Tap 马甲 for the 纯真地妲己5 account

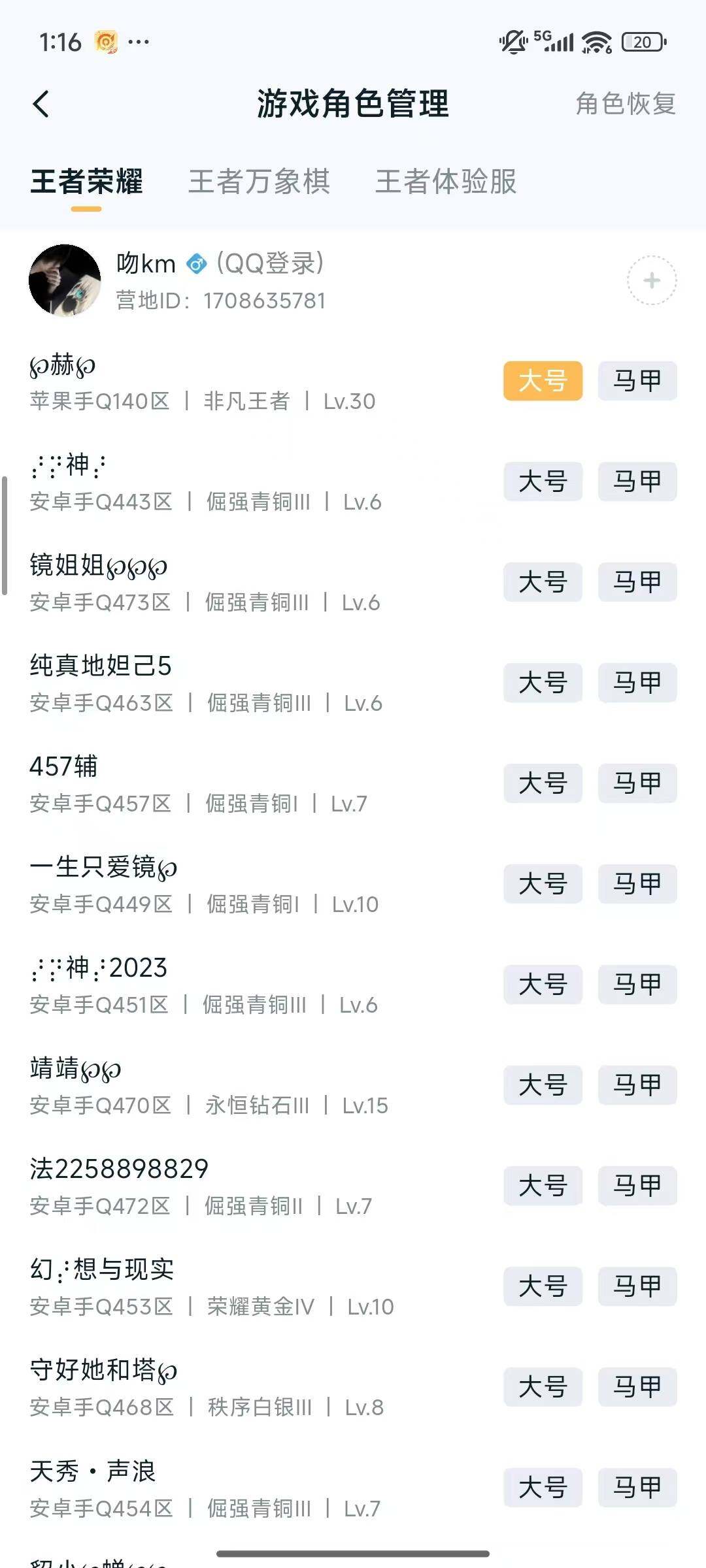pos(637,683)
